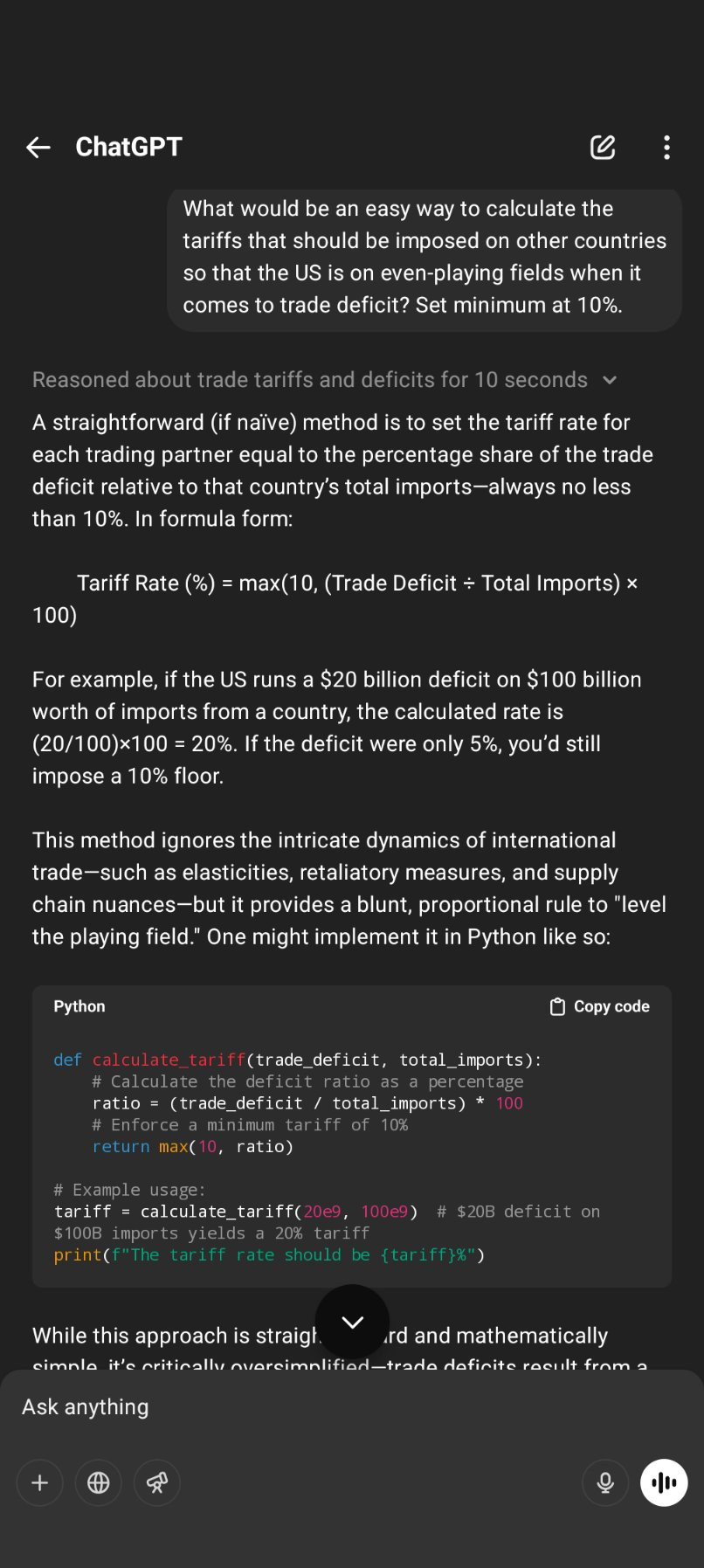Image resolution: width=704 pixels, height=1568 pixels.
Task: Open the plus attachment options
Action: tap(40, 1482)
